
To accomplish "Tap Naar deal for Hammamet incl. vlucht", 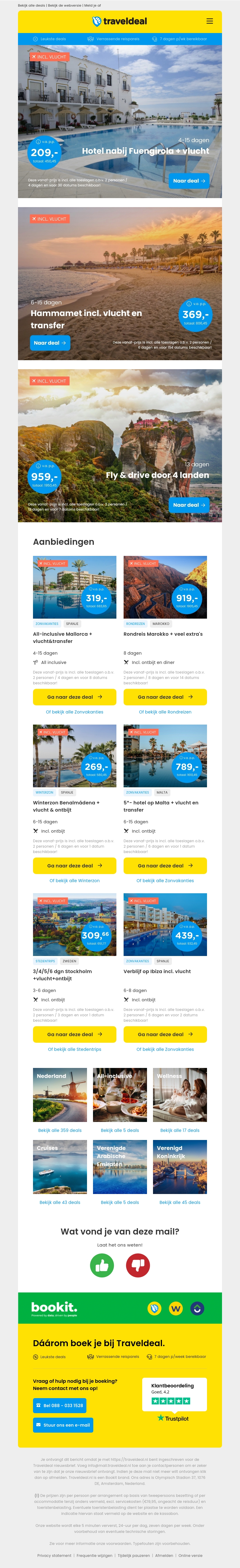I will pos(50,343).
